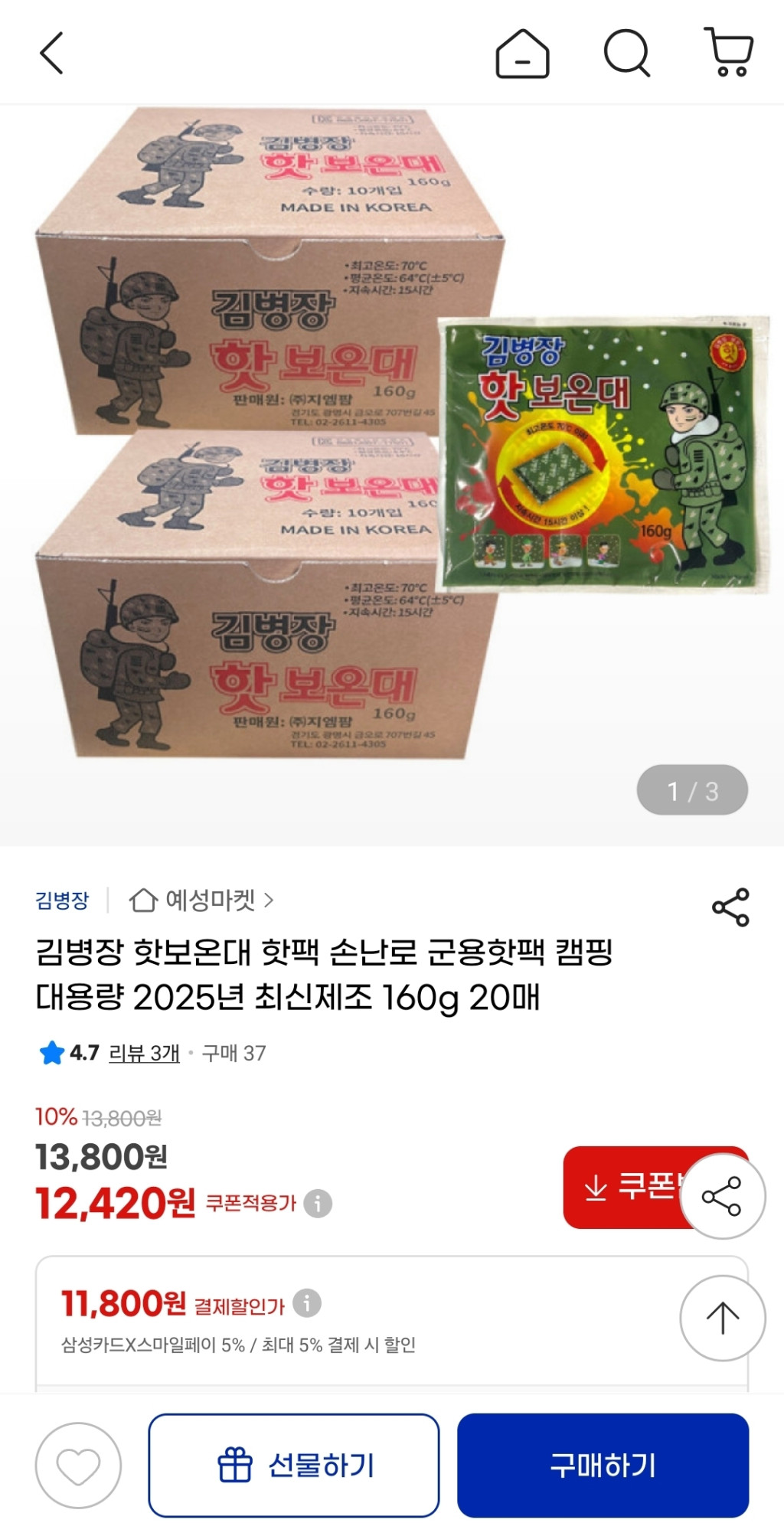784x1536 pixels.
Task: Add this product to wishlist with the heart
Action: tap(78, 1466)
